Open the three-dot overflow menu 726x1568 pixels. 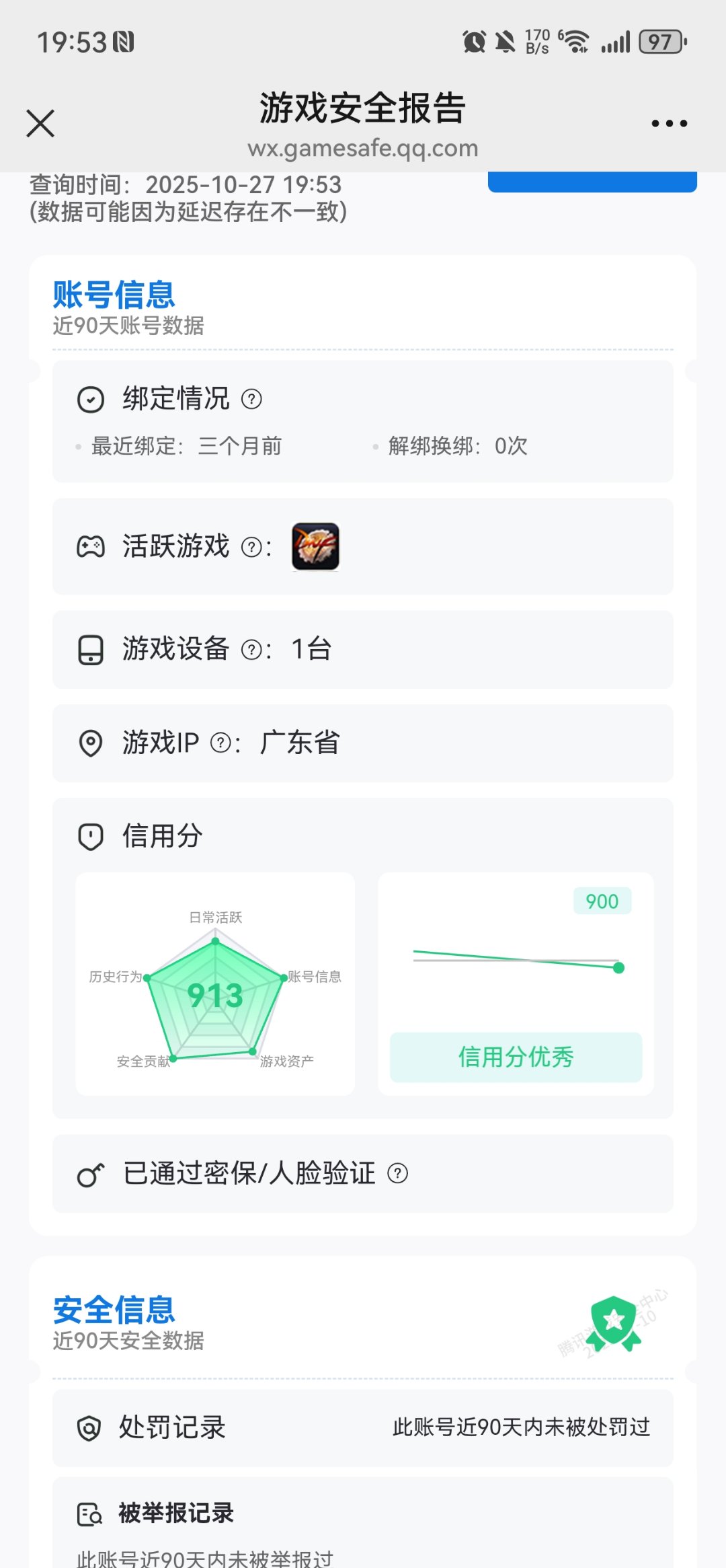pos(669,124)
